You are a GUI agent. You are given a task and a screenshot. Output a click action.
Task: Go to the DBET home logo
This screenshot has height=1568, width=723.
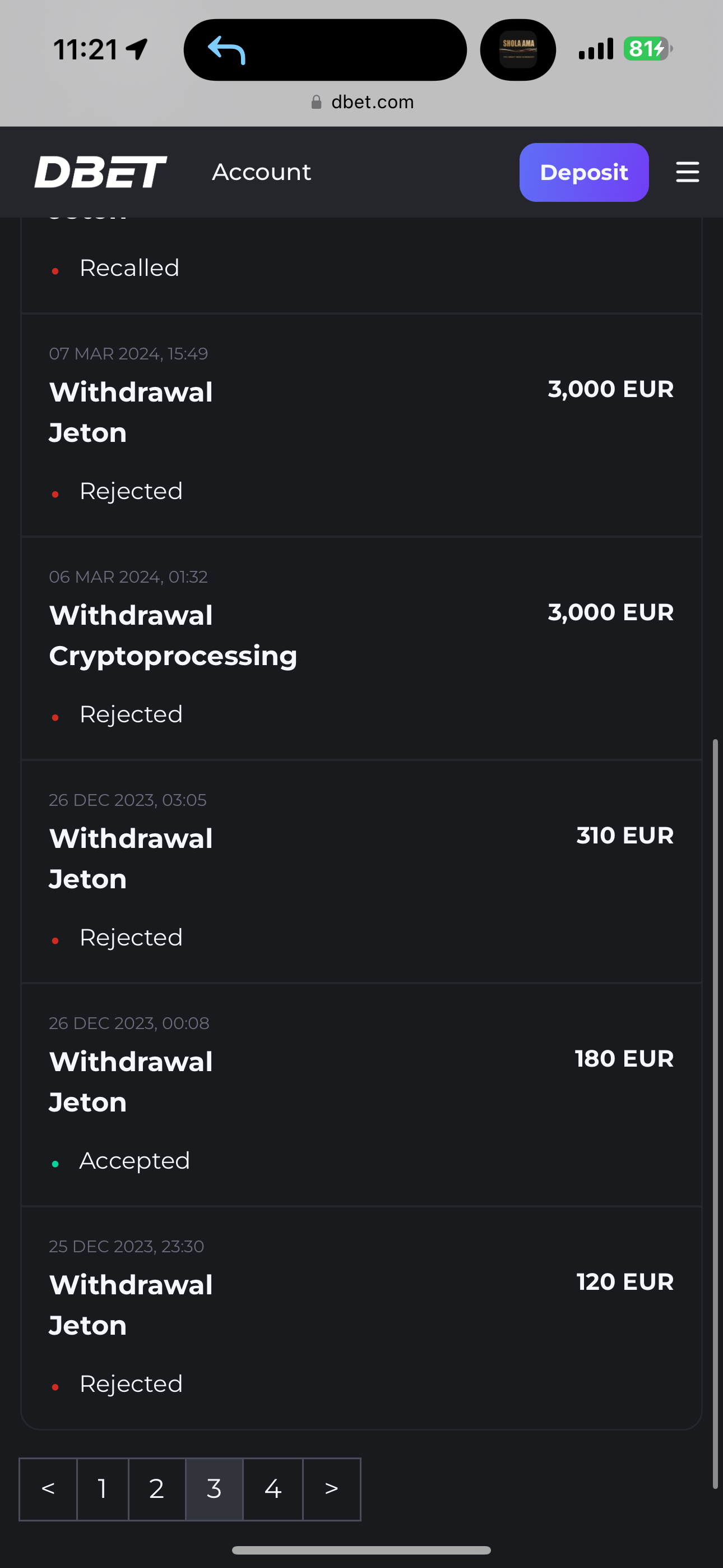pos(100,172)
